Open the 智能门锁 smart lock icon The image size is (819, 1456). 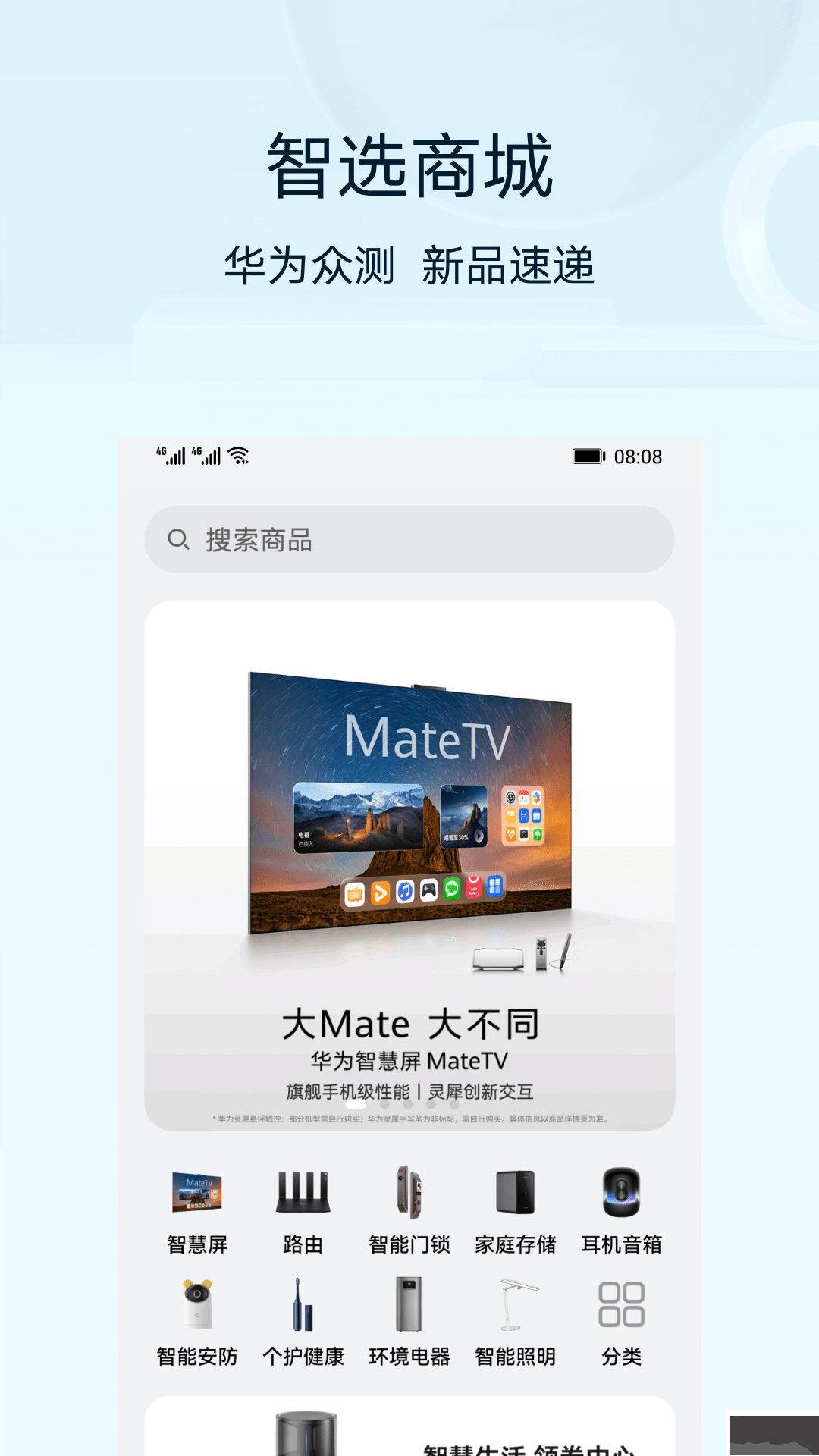point(409,1203)
